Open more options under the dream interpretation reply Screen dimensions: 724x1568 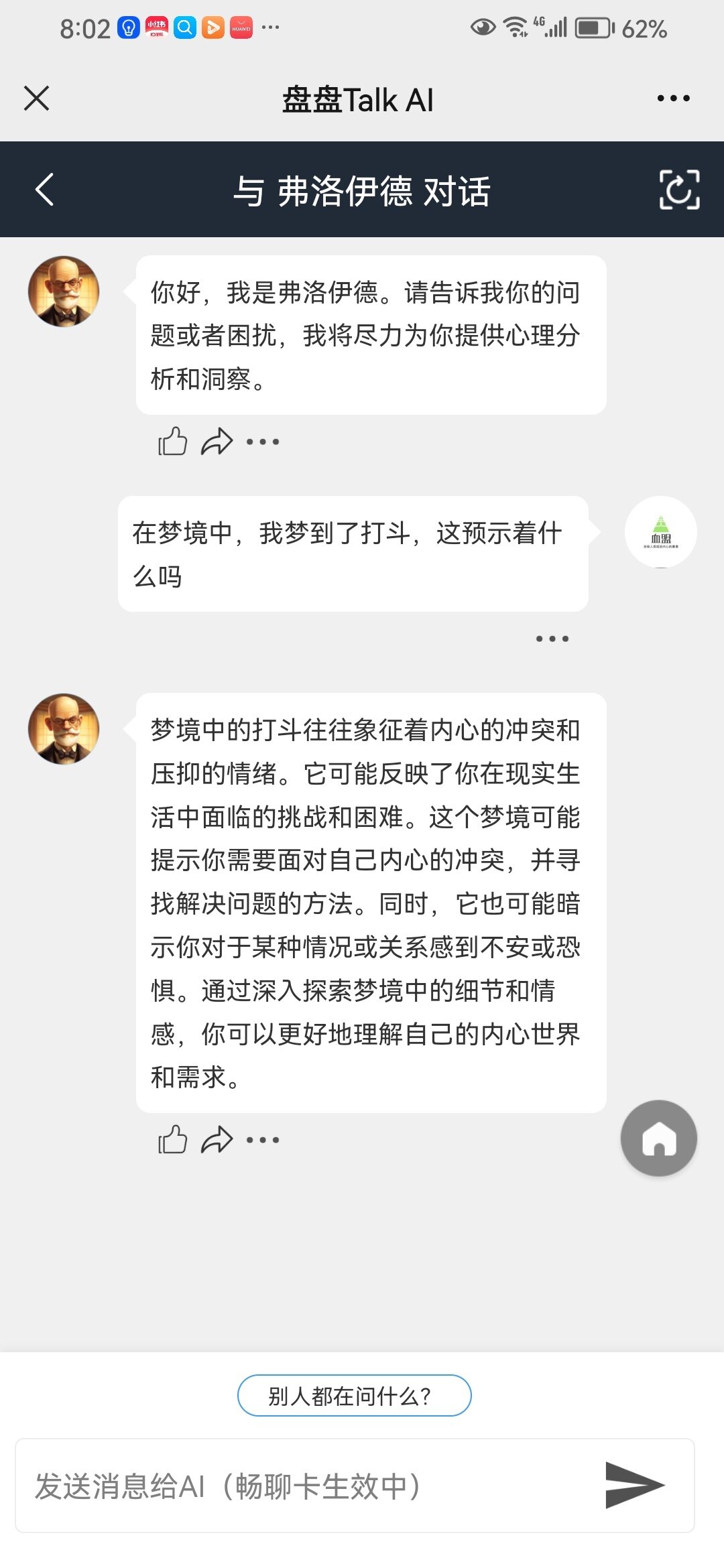pos(263,1139)
